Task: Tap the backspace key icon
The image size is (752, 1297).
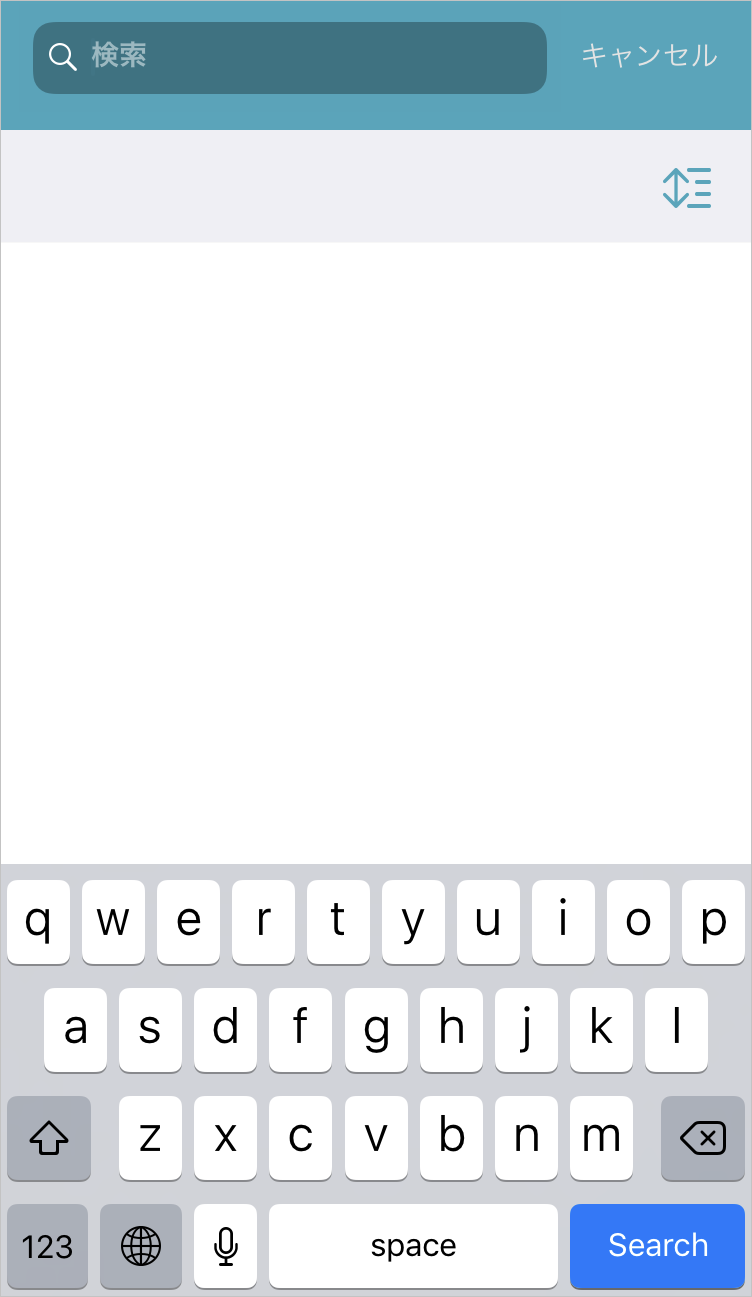Action: click(x=702, y=1138)
